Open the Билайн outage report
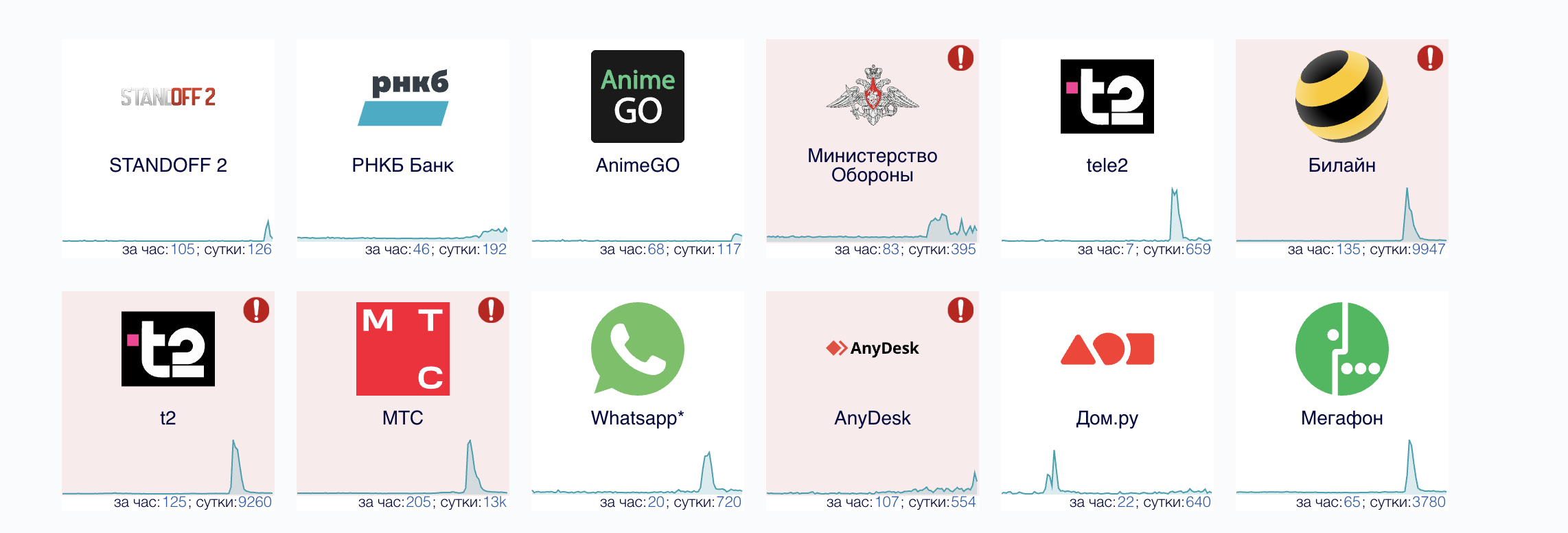 [1341, 148]
